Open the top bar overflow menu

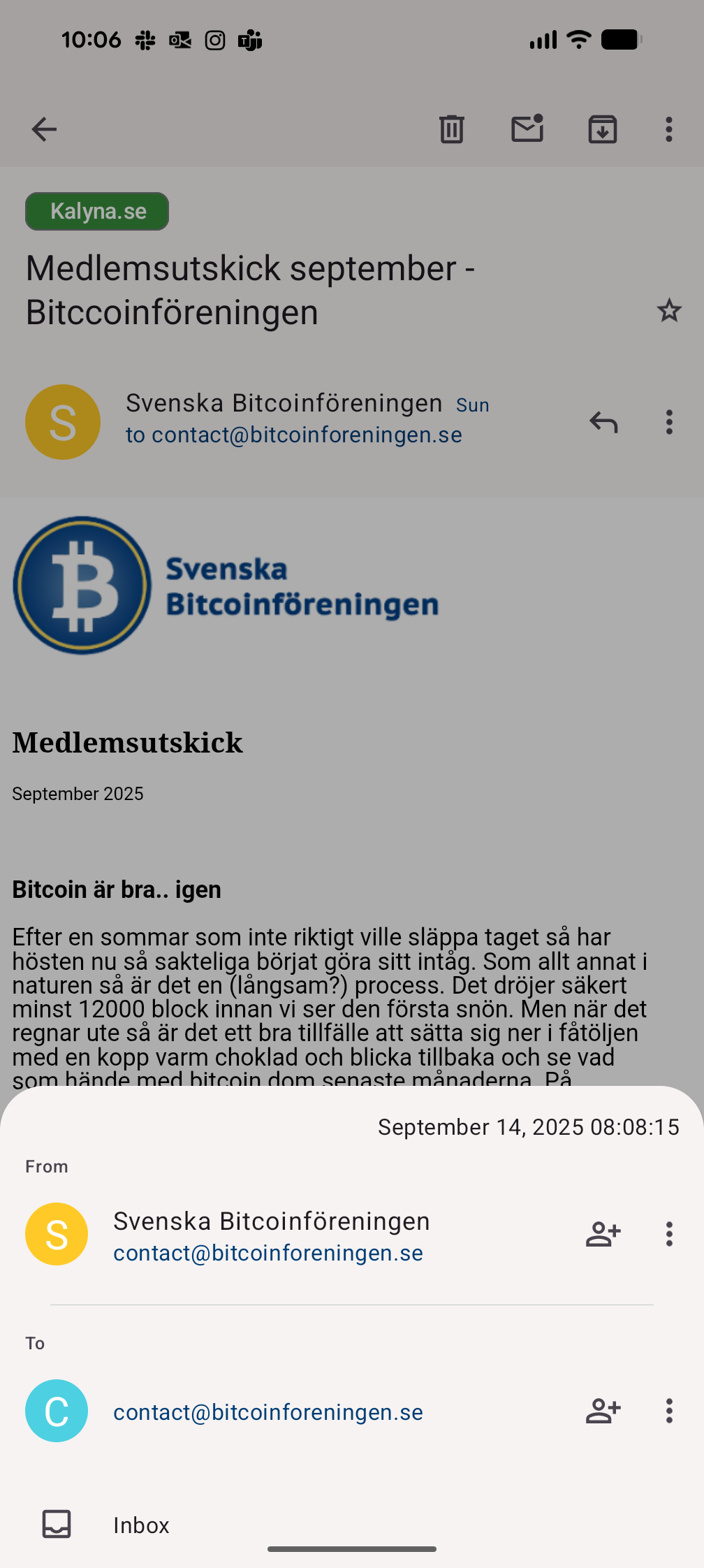pyautogui.click(x=668, y=129)
